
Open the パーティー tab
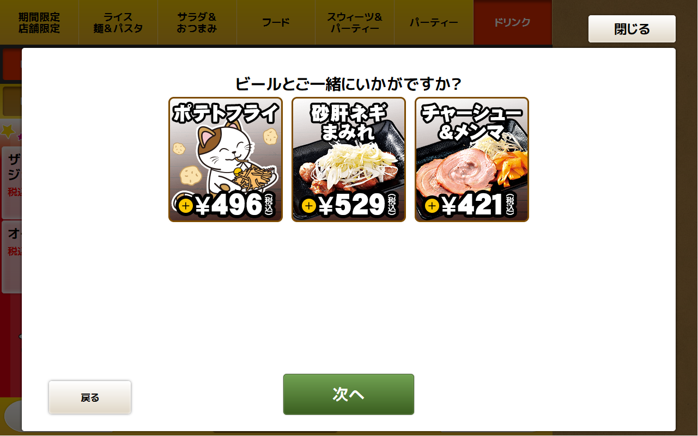click(x=433, y=22)
